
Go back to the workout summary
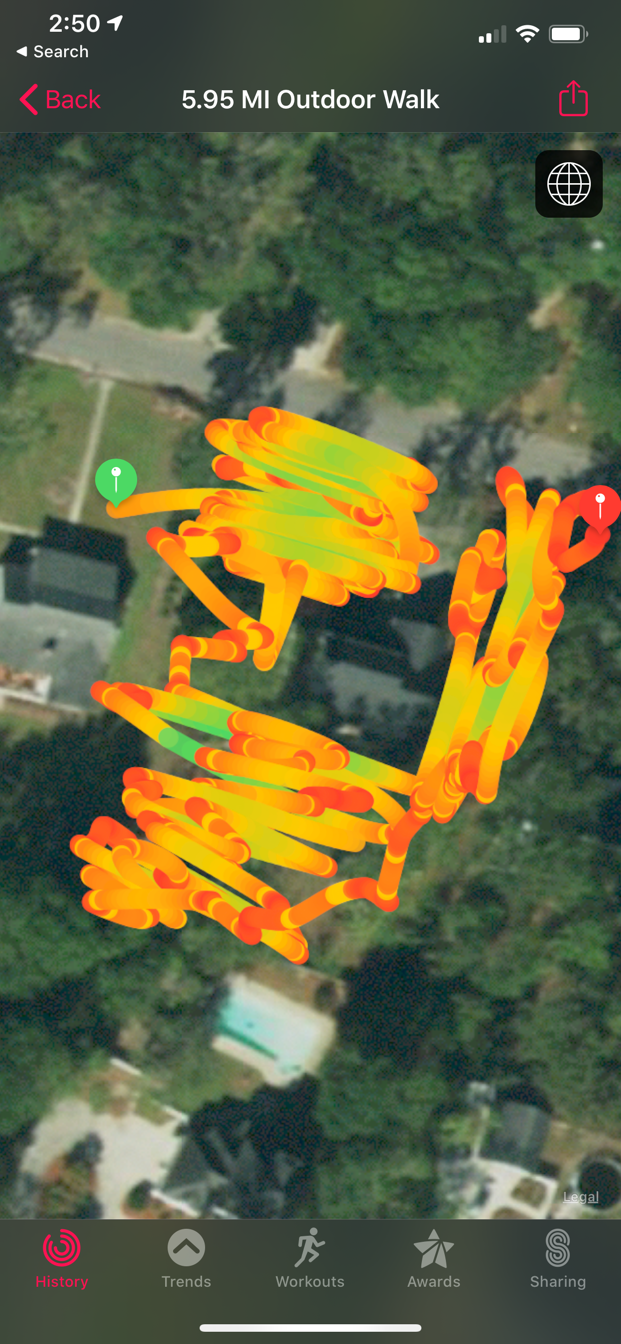[60, 100]
